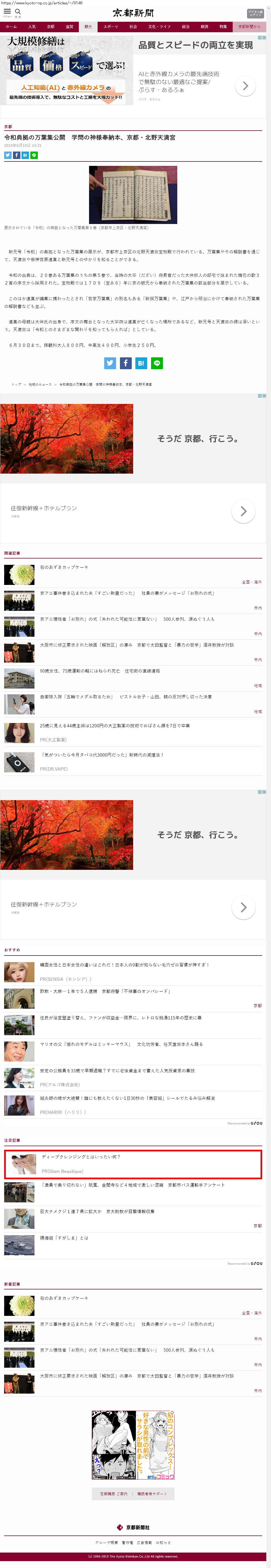Share to LINE using the green icon below the article
This screenshot has width=271, height=1568.
(x=157, y=363)
